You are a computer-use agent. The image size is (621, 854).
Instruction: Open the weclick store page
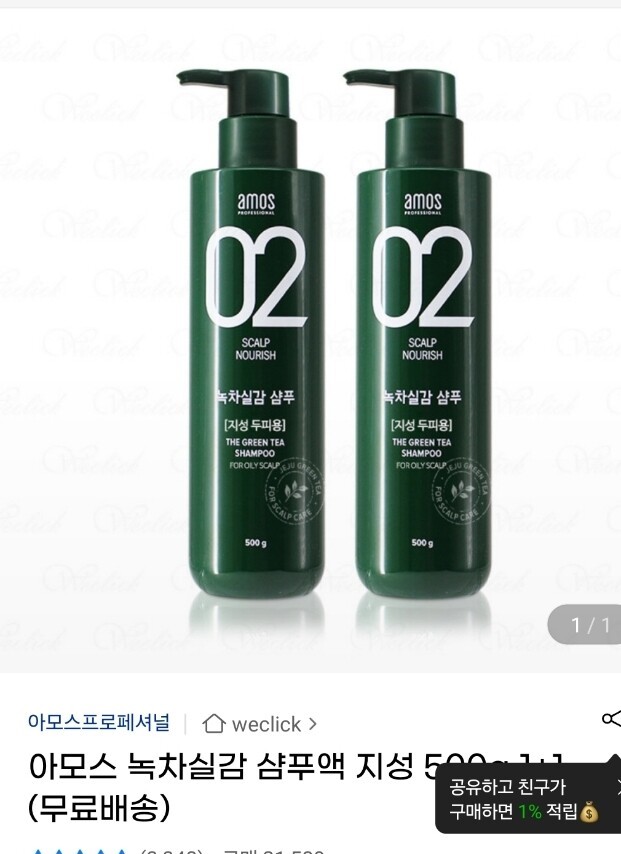pyautogui.click(x=260, y=723)
